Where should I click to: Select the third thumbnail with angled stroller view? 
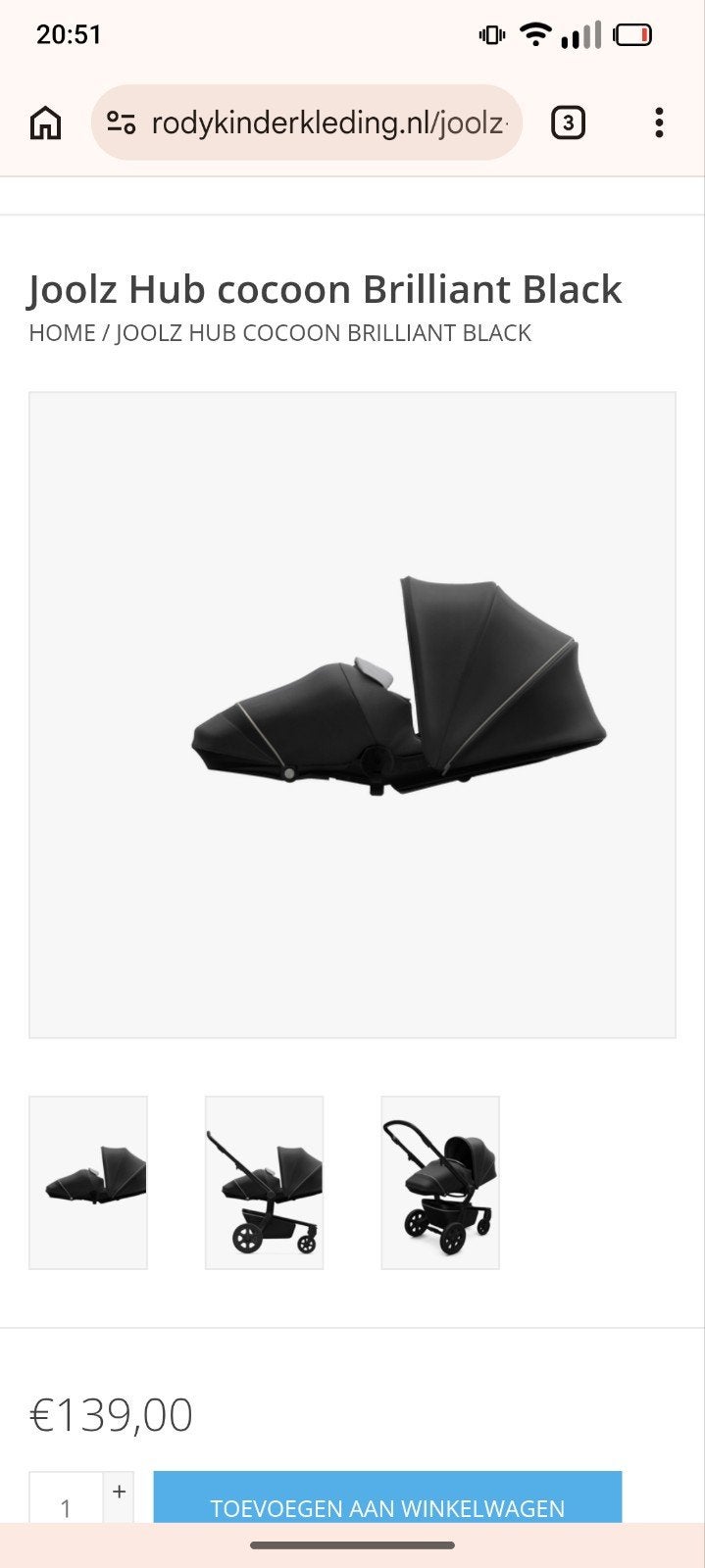(440, 1183)
